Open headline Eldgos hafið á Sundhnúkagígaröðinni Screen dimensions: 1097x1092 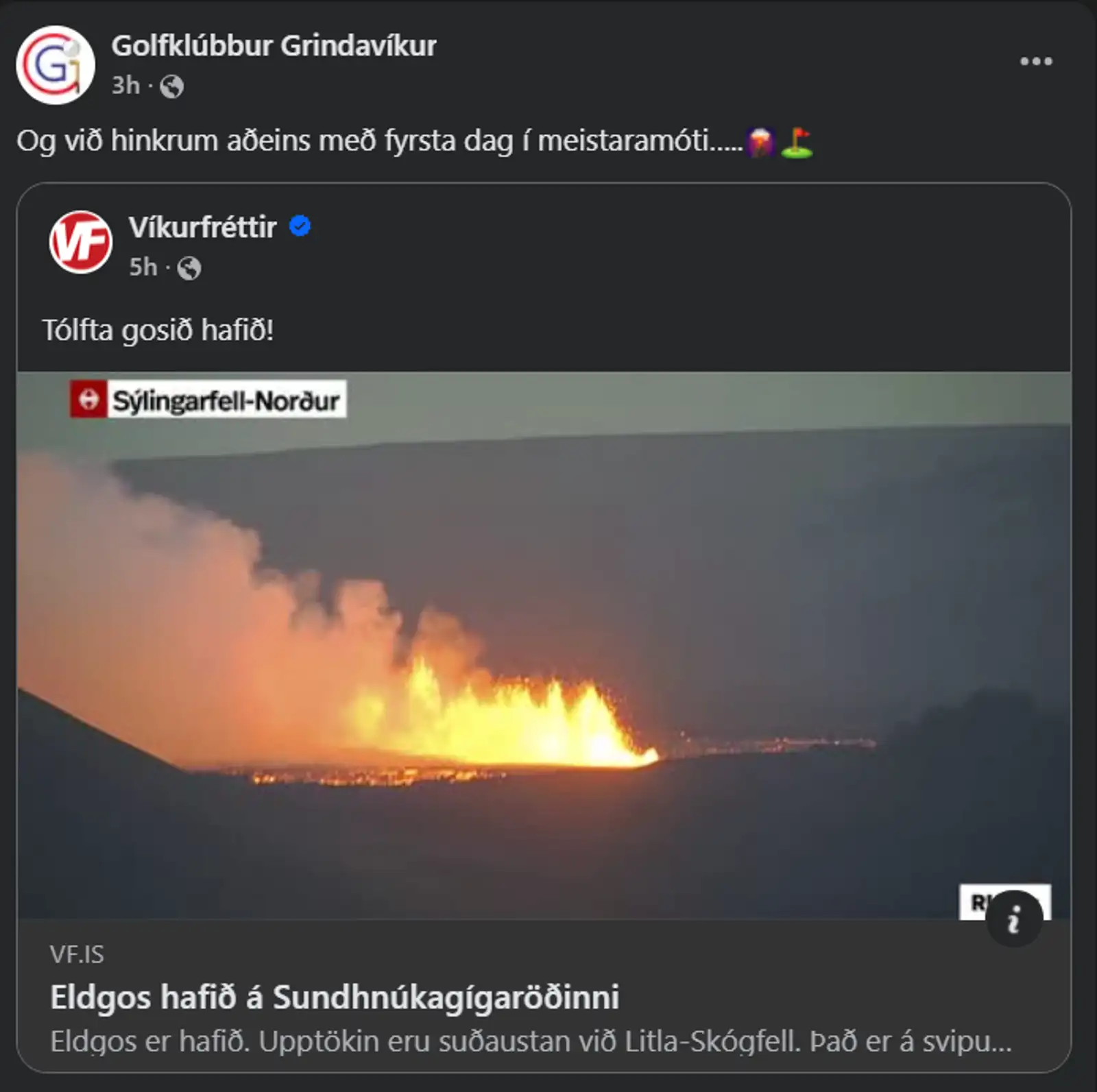tap(335, 997)
